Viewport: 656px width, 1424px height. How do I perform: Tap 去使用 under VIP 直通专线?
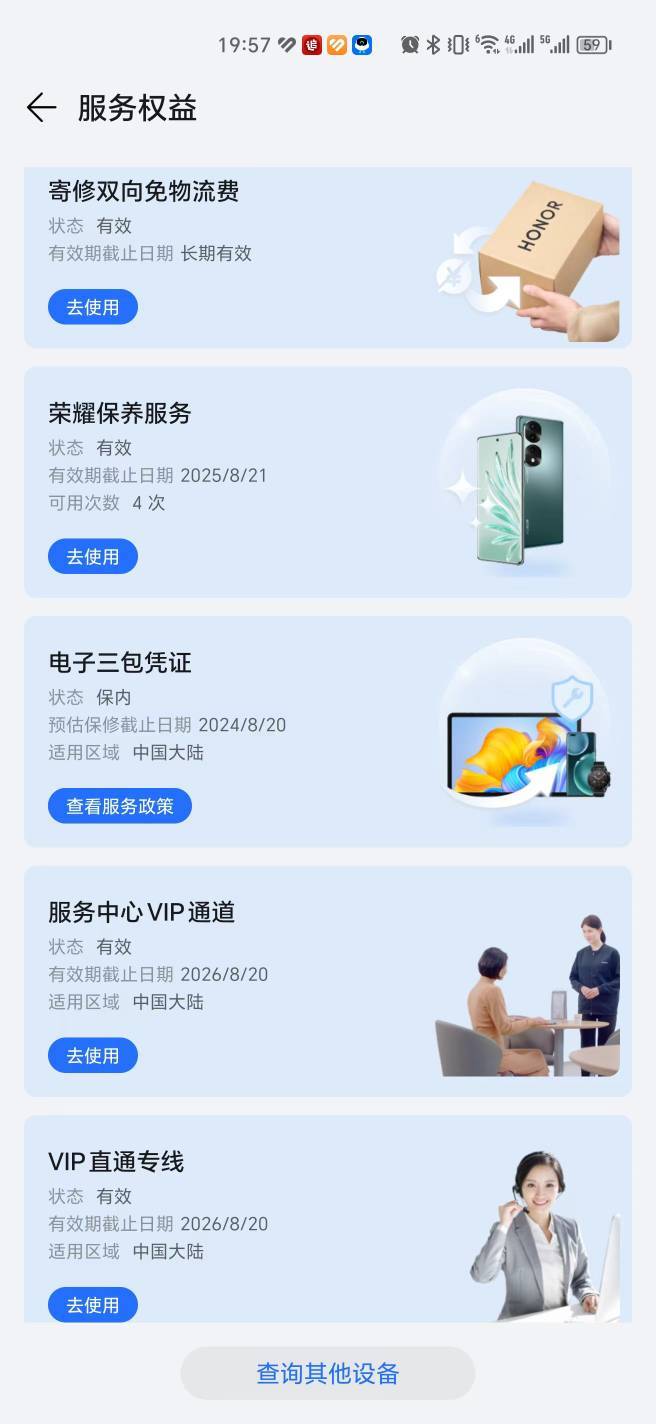click(93, 1305)
